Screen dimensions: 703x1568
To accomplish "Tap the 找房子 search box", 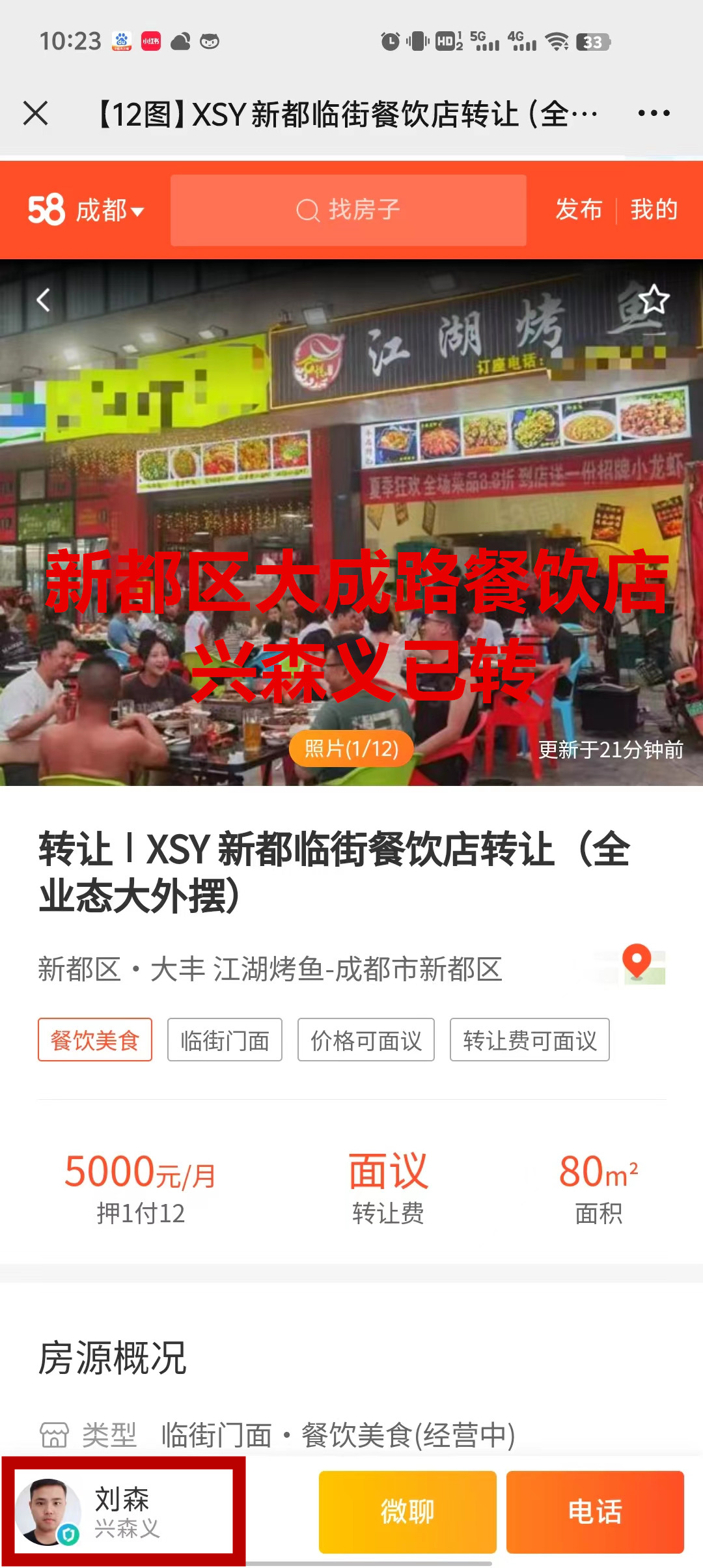I will tap(348, 210).
